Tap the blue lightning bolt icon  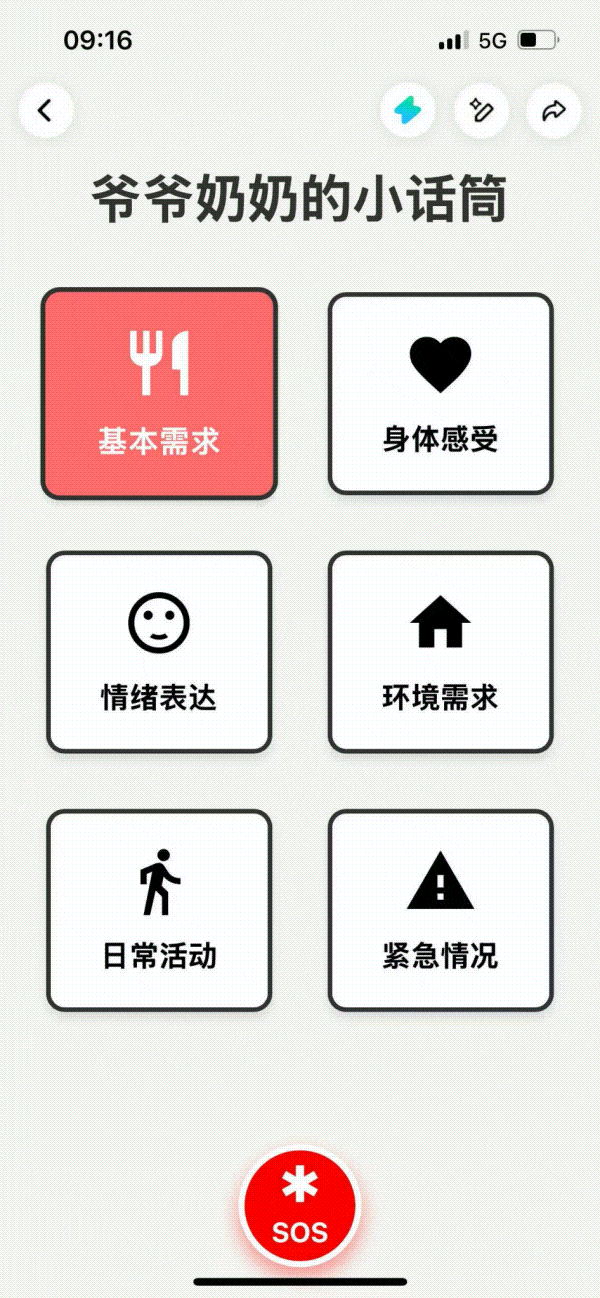tap(407, 110)
